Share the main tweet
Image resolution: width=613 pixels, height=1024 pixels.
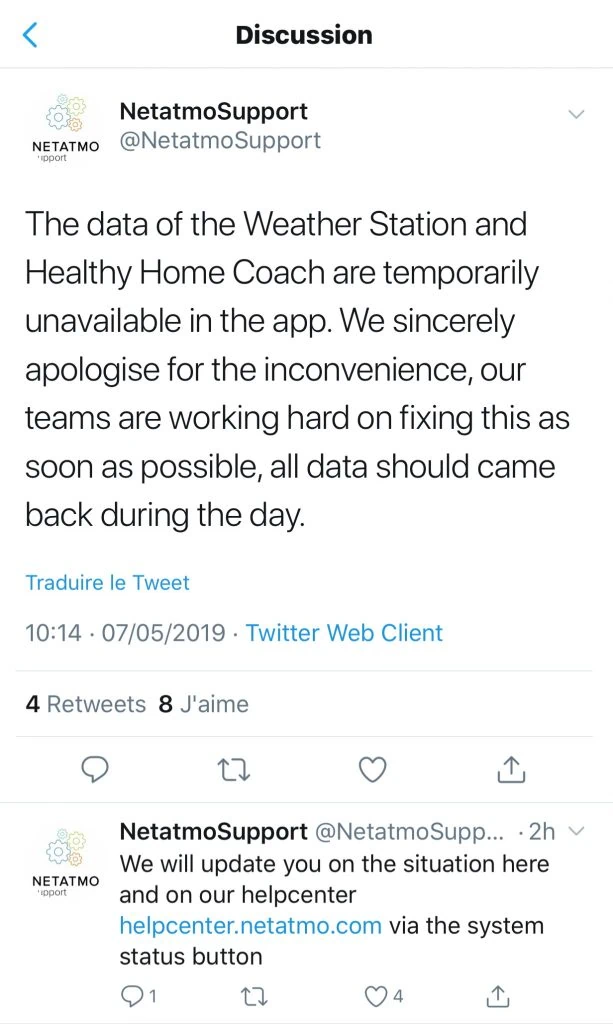(511, 769)
